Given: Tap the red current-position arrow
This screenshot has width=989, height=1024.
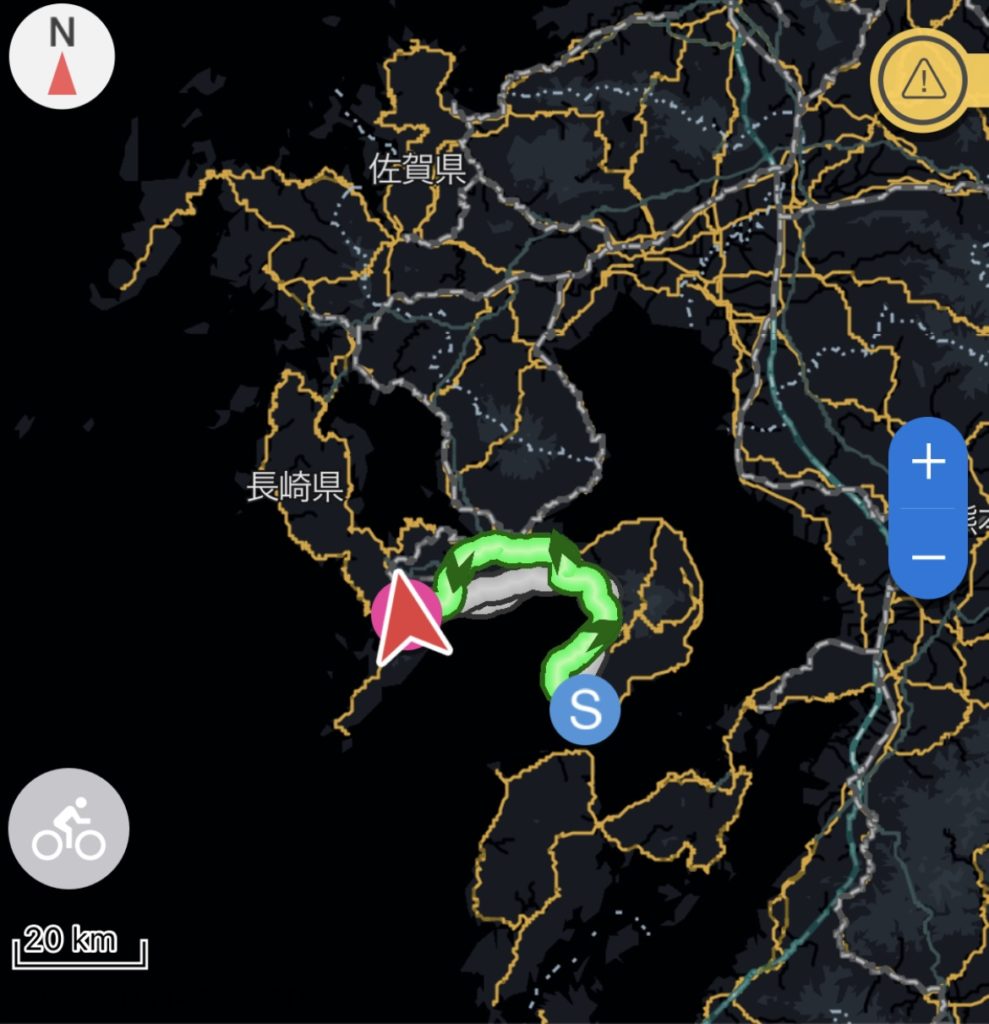Looking at the screenshot, I should pyautogui.click(x=410, y=620).
